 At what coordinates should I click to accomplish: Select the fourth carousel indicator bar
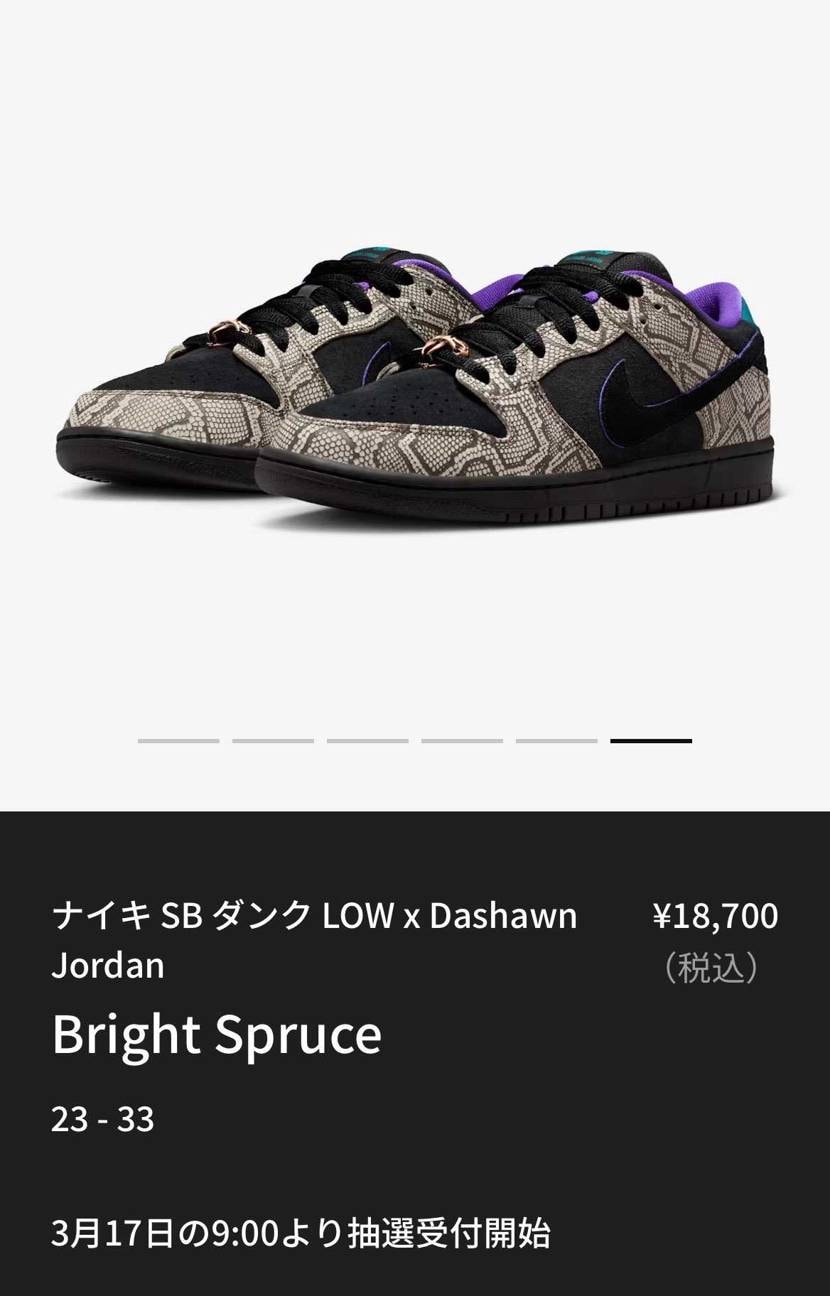[461, 741]
